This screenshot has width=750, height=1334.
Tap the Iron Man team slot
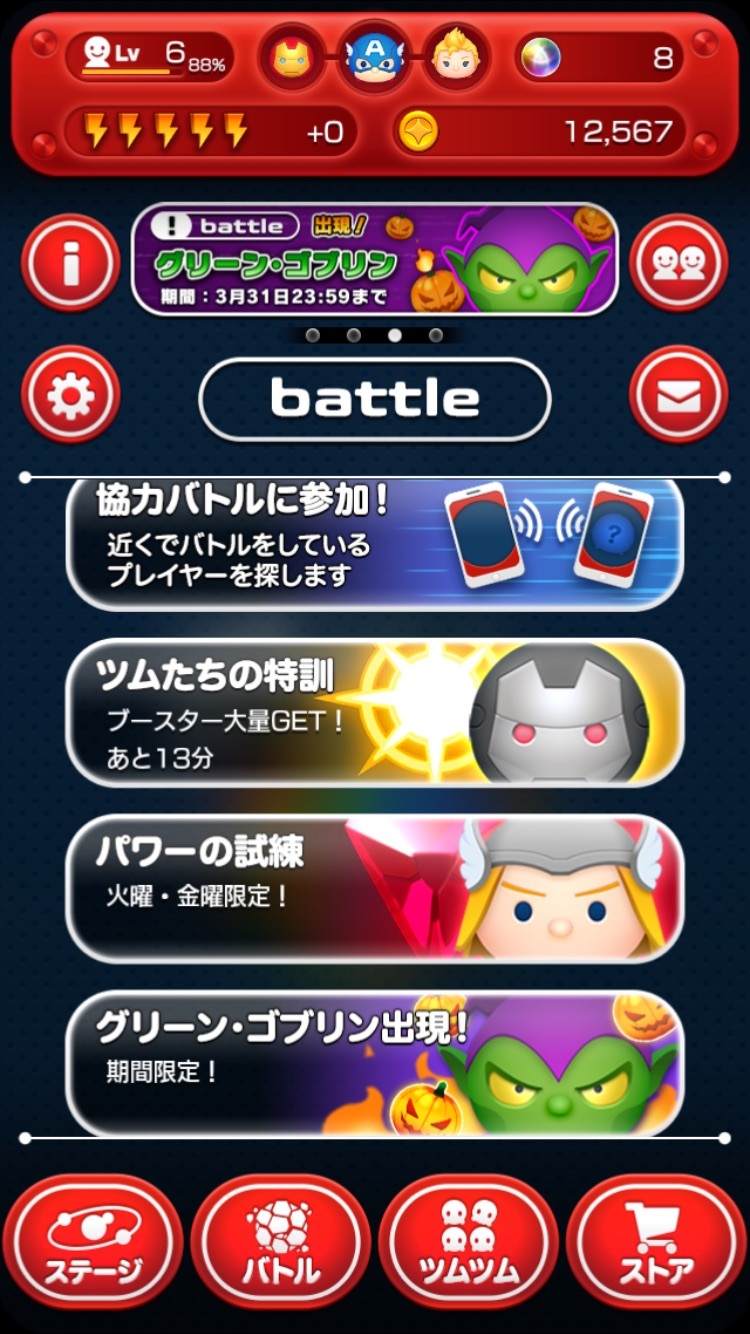coord(292,59)
